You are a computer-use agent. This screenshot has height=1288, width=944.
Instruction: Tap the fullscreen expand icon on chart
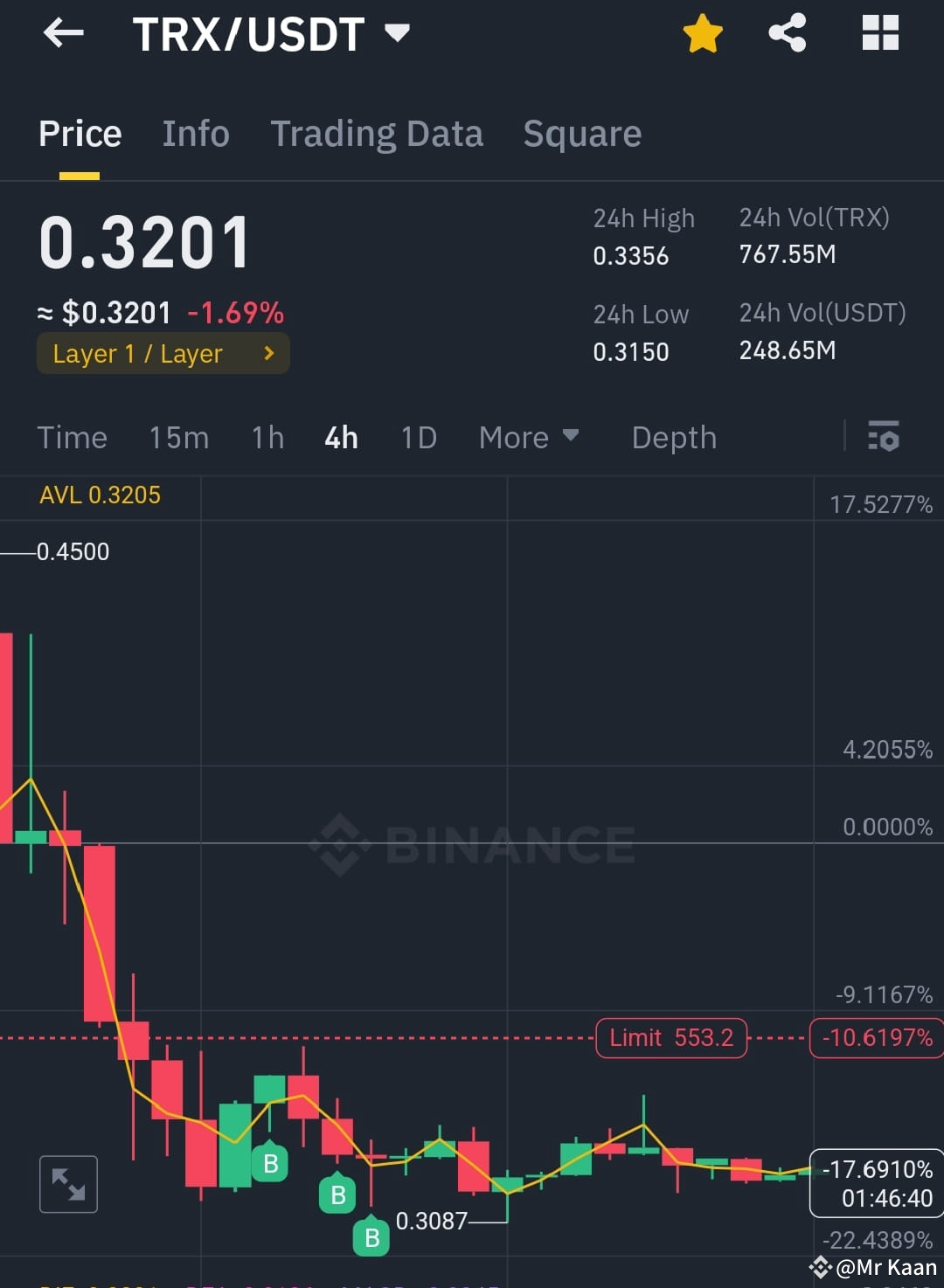click(68, 1184)
